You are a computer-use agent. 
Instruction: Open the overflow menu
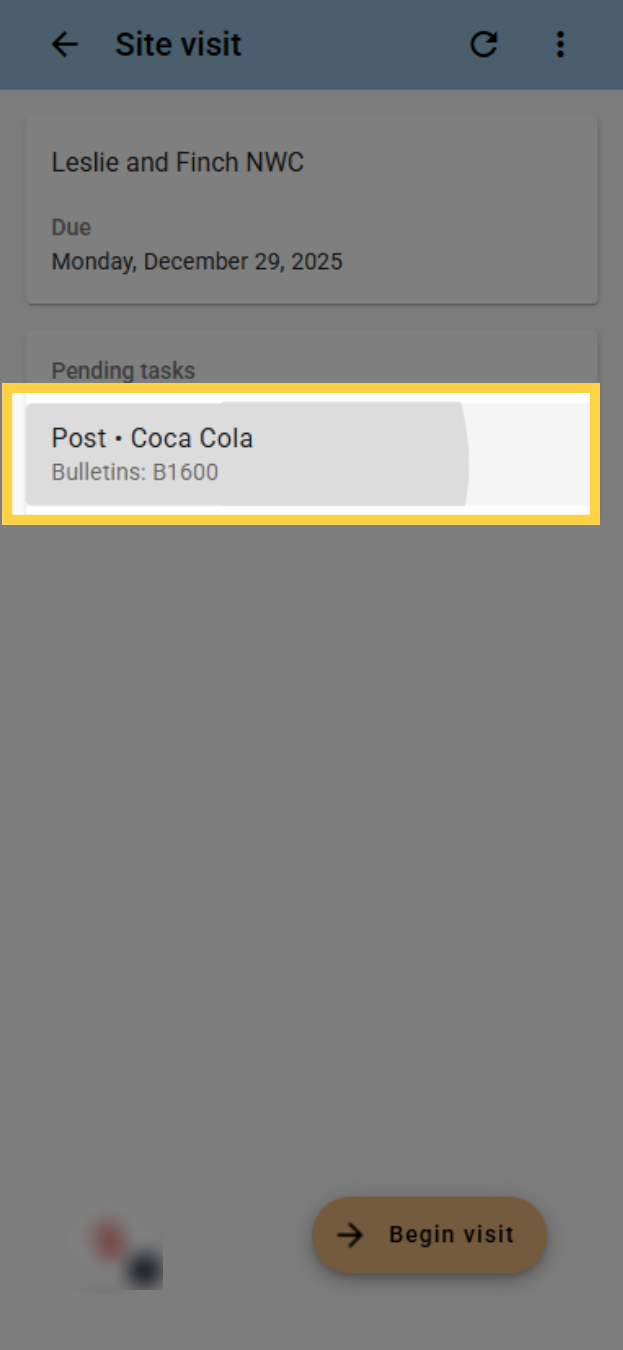click(560, 45)
